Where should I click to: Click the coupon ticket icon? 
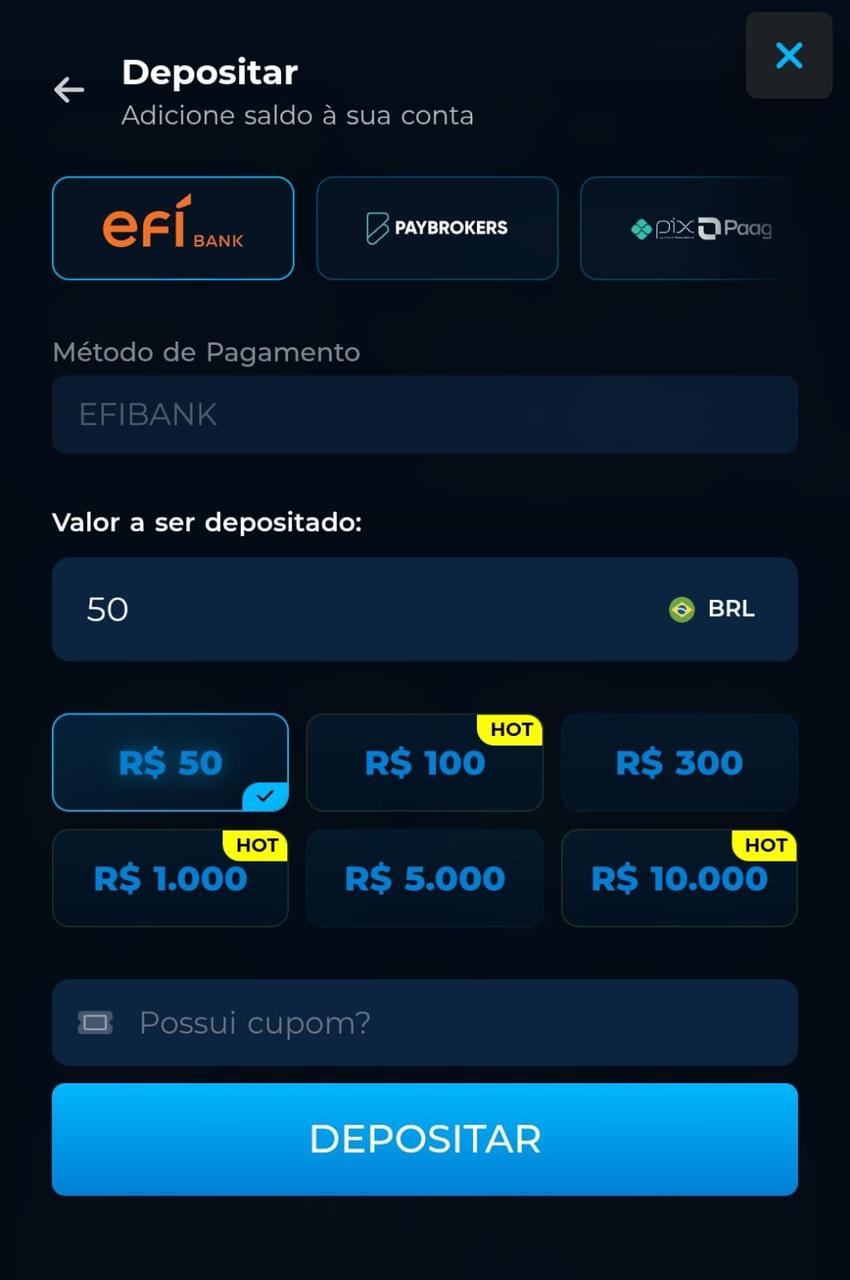pos(94,1022)
